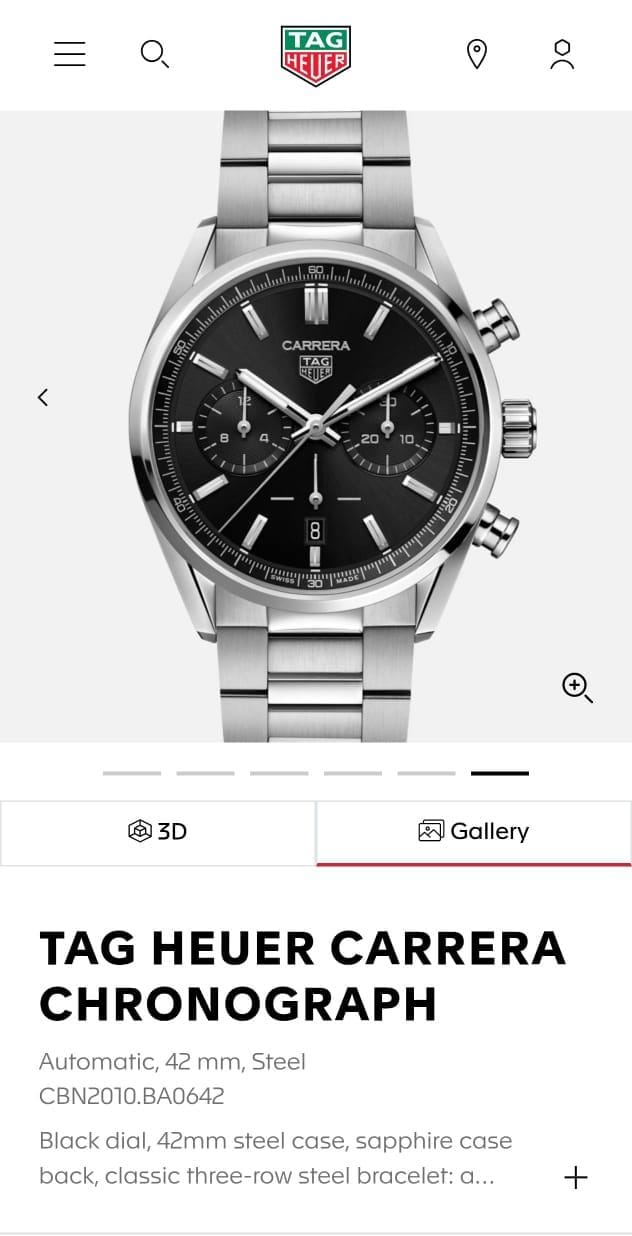
Task: Jump to the third gallery image indicator
Action: [279, 773]
